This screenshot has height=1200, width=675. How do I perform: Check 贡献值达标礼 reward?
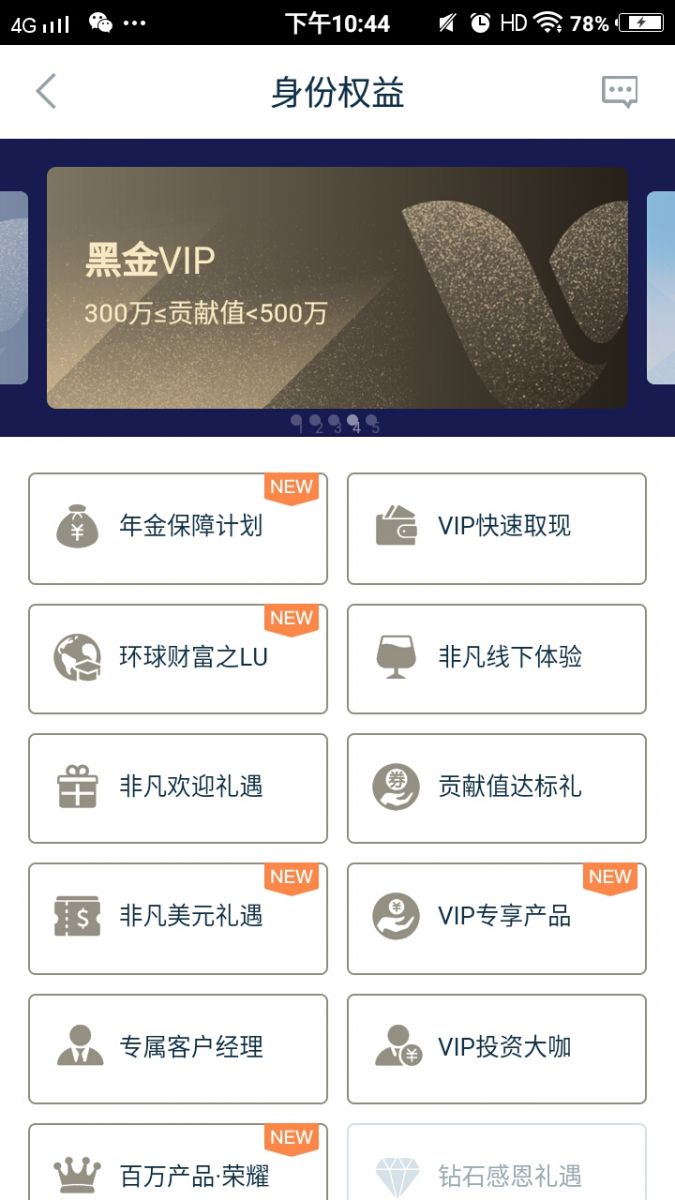[496, 788]
